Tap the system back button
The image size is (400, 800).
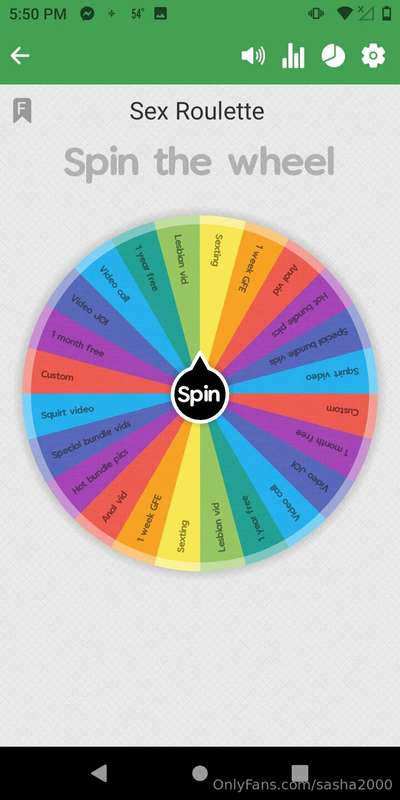(x=99, y=773)
